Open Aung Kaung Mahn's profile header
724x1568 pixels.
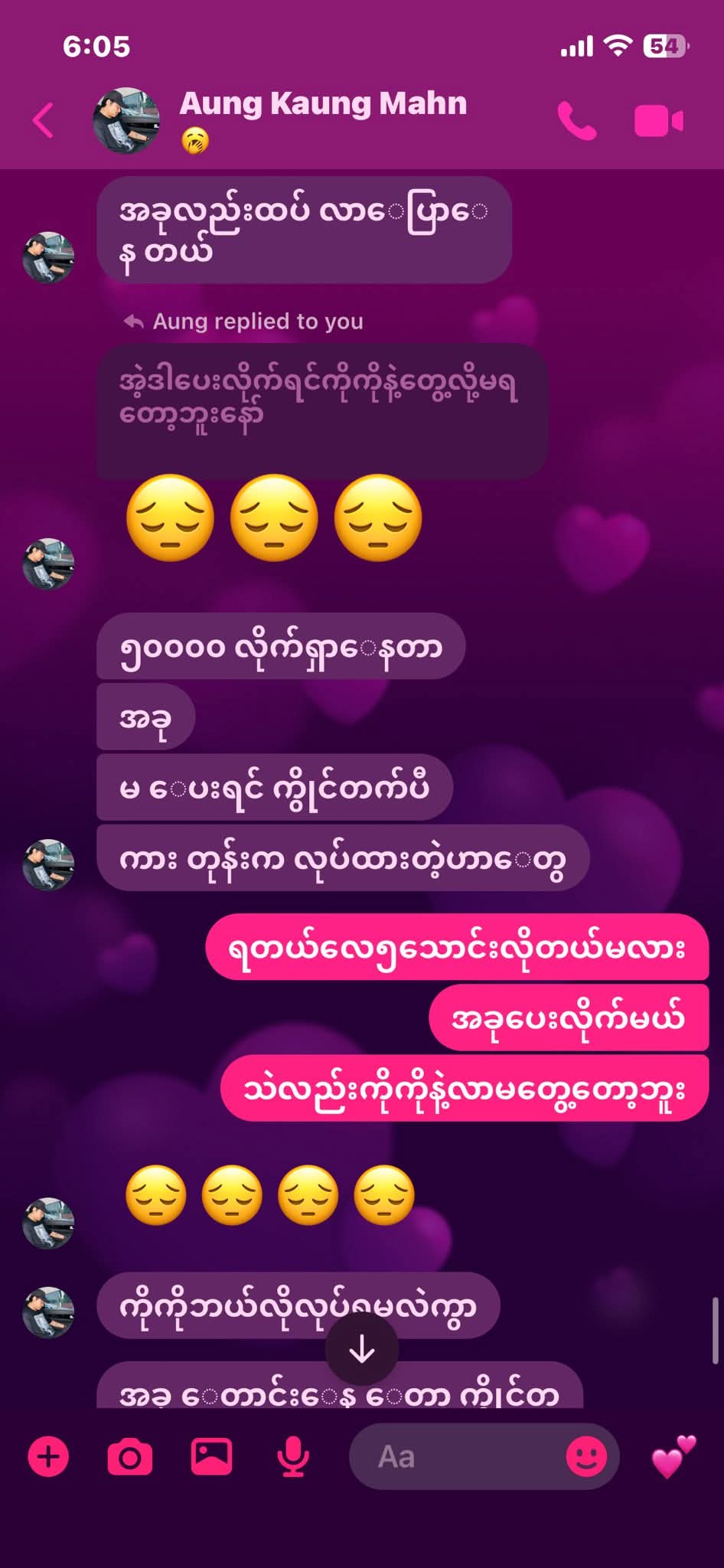pos(321,104)
